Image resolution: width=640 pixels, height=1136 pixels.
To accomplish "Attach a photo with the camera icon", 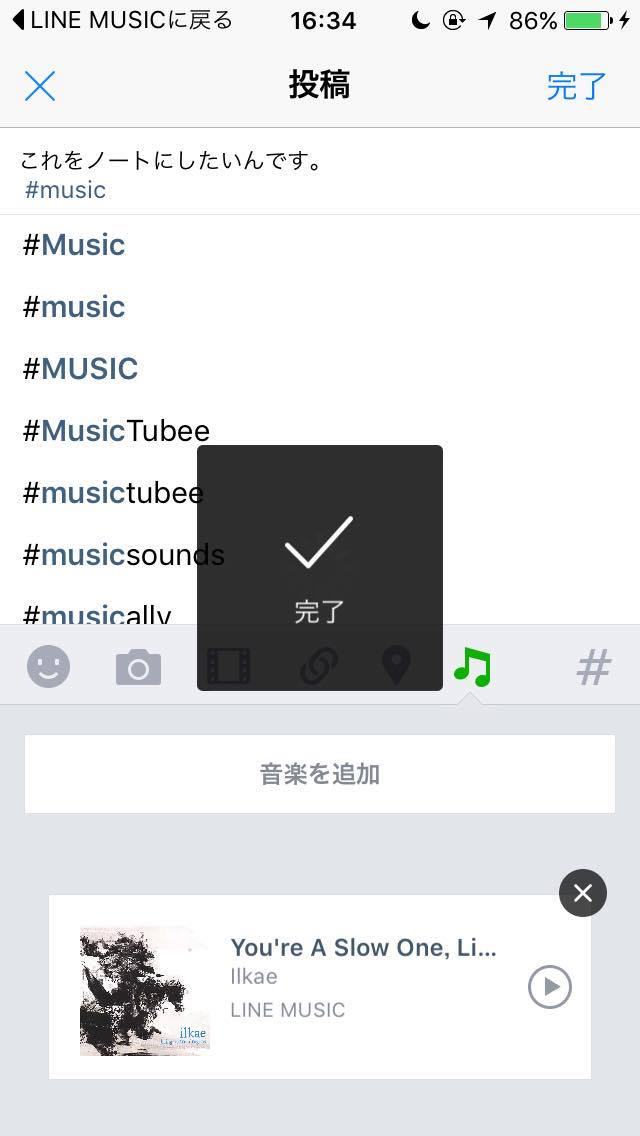I will [x=138, y=666].
